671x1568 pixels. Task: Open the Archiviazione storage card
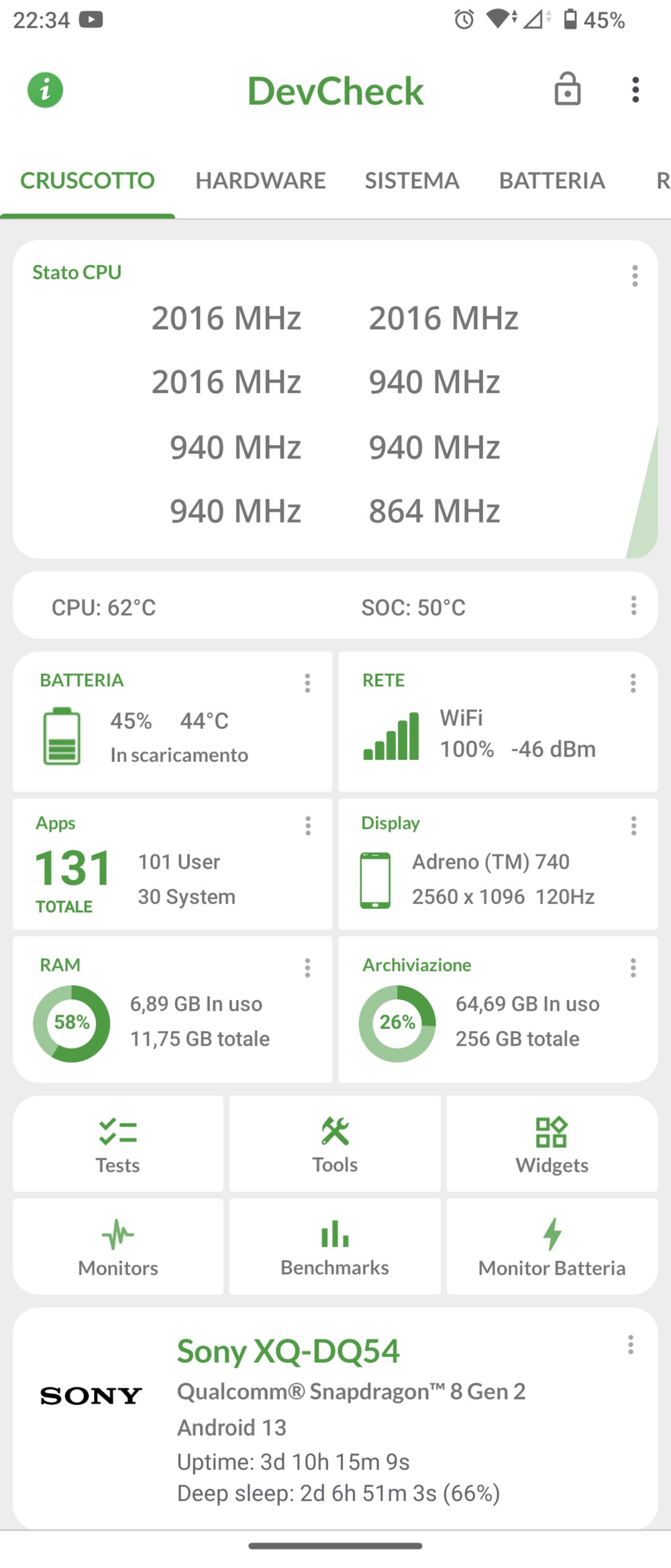[x=497, y=1010]
